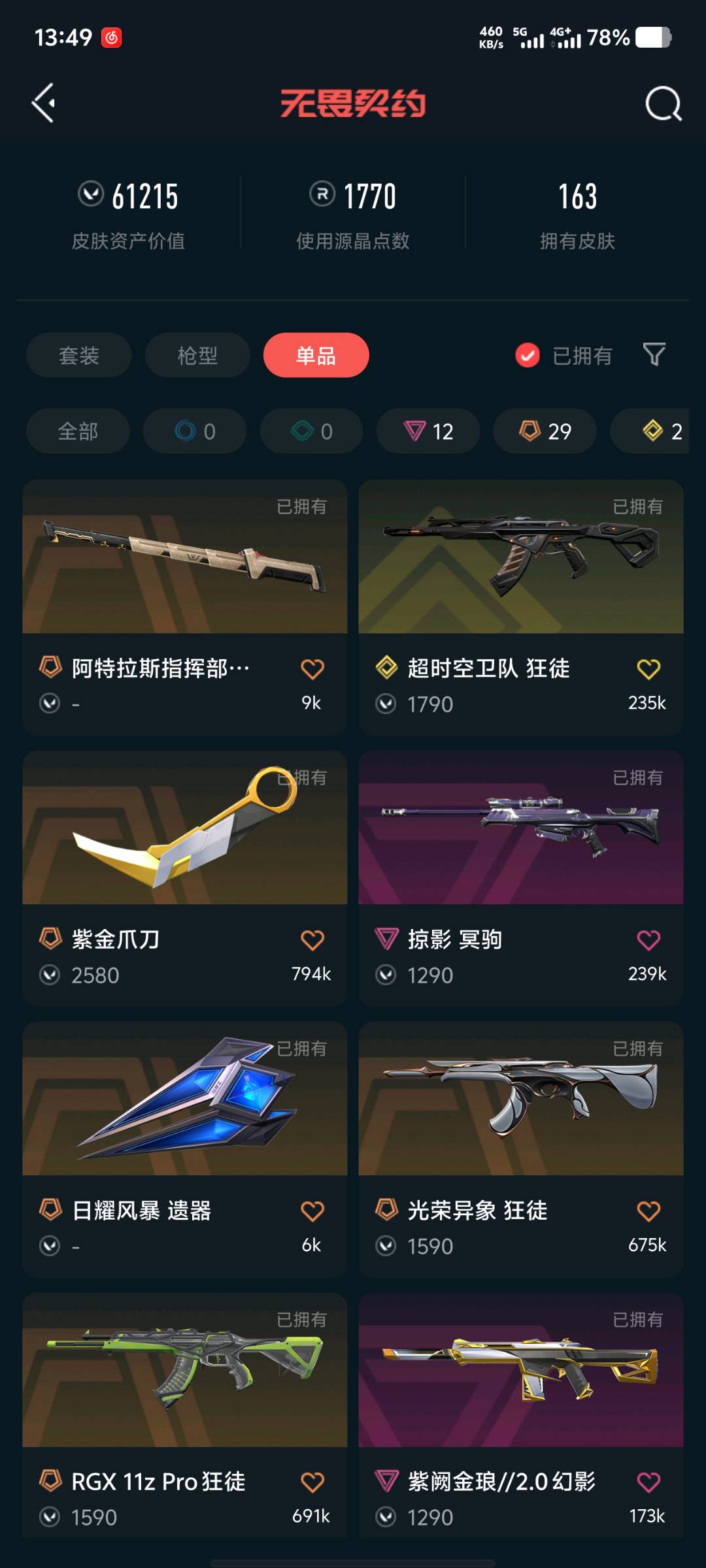The height and width of the screenshot is (1568, 706).
Task: Go back using the top-left arrow
Action: click(x=43, y=103)
